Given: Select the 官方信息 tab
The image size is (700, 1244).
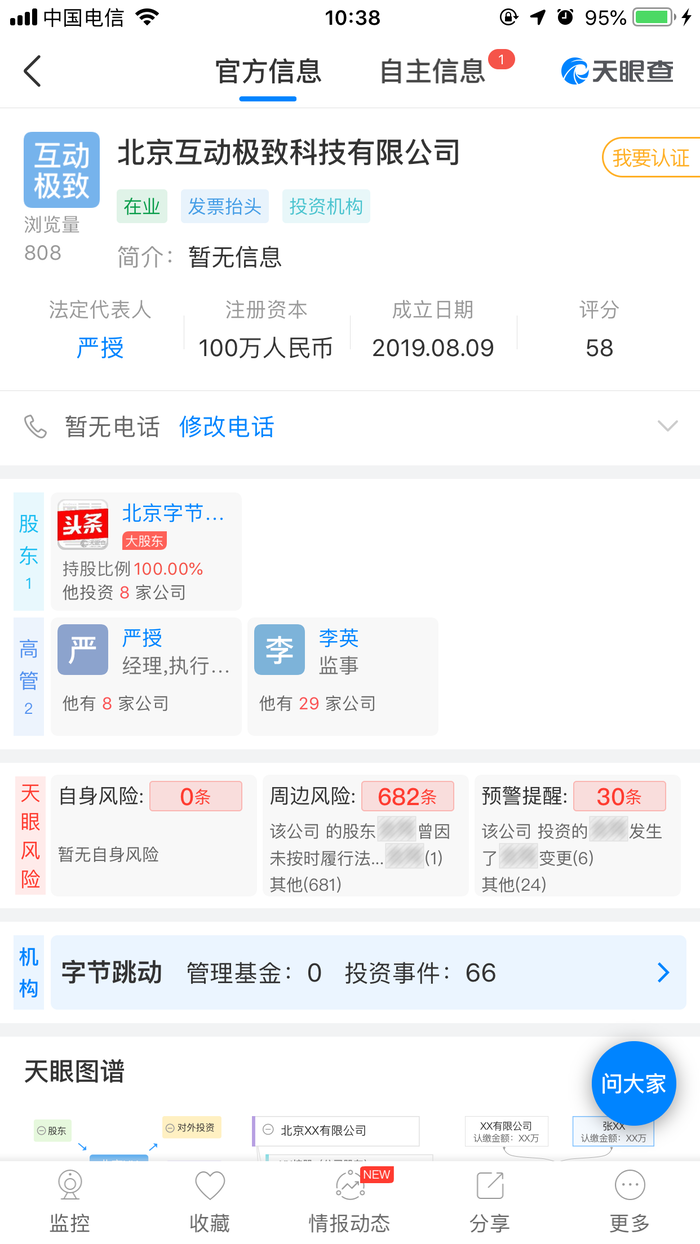Looking at the screenshot, I should click(268, 71).
